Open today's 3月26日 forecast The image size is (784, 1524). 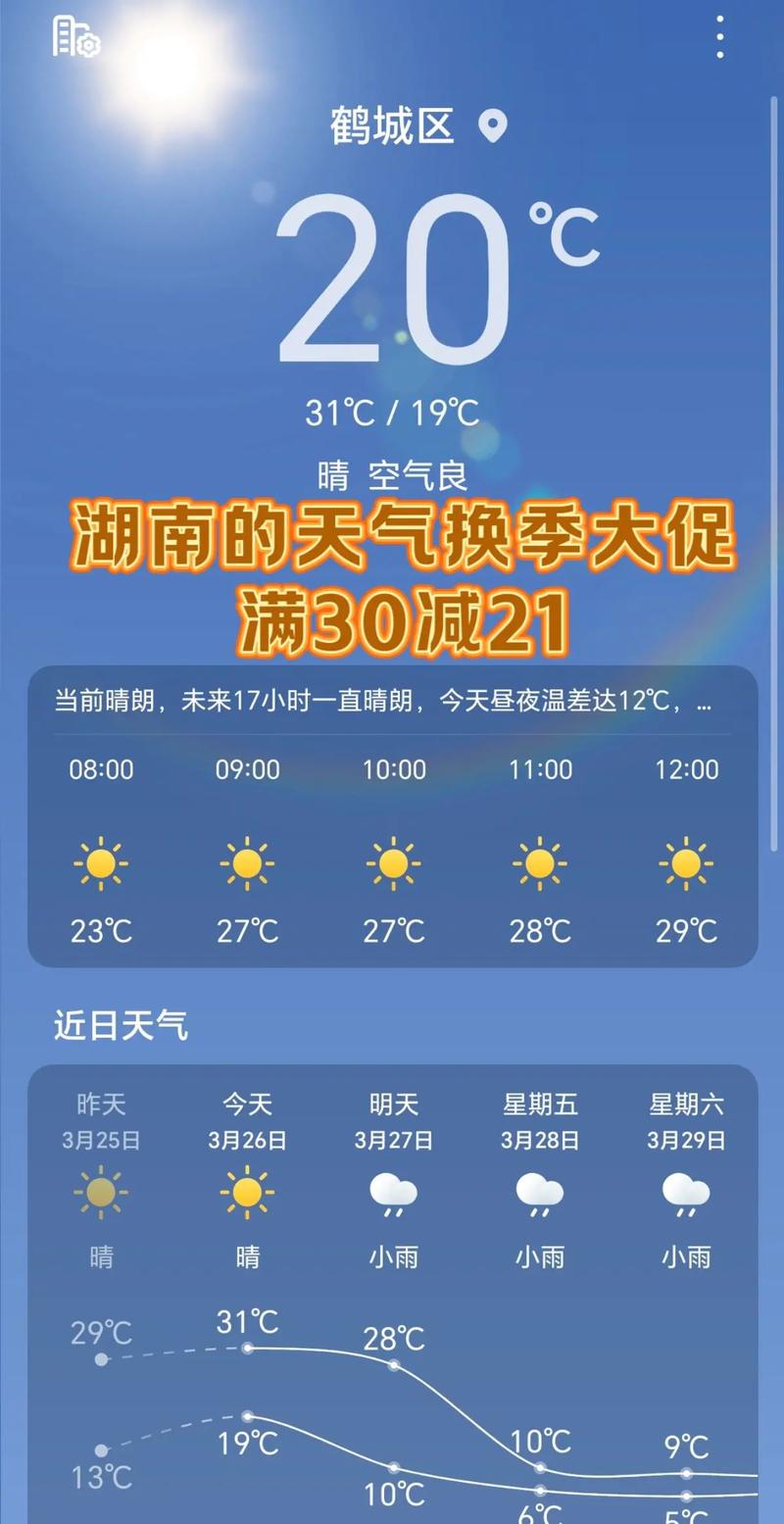tap(247, 1176)
